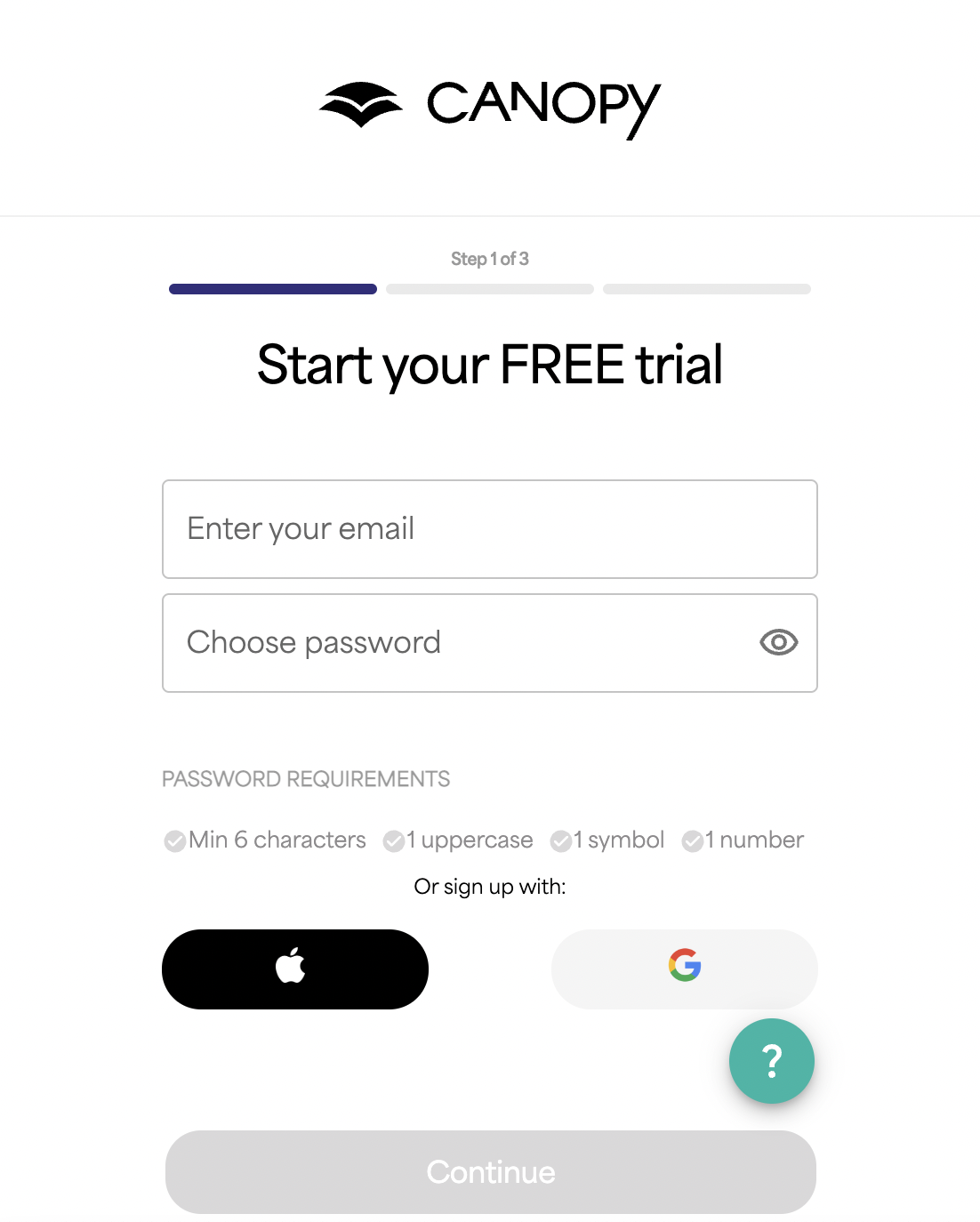
Task: Tap the Continue button
Action: pyautogui.click(x=490, y=1171)
